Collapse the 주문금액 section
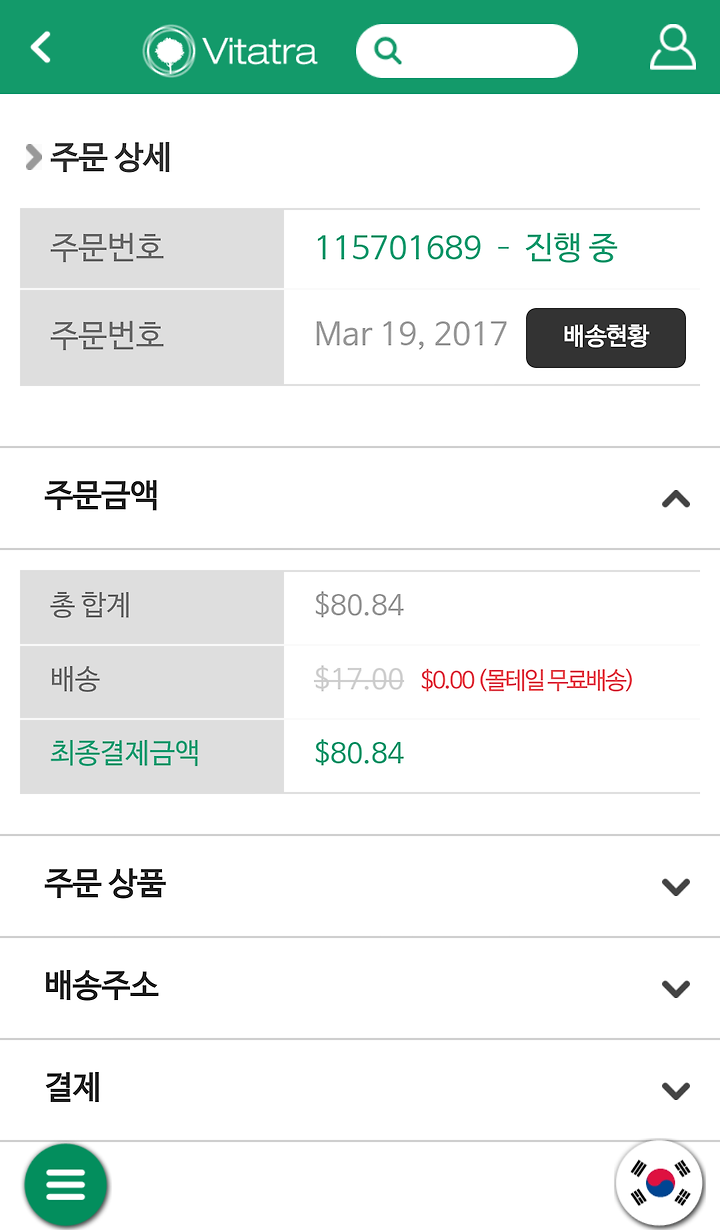 tap(360, 498)
